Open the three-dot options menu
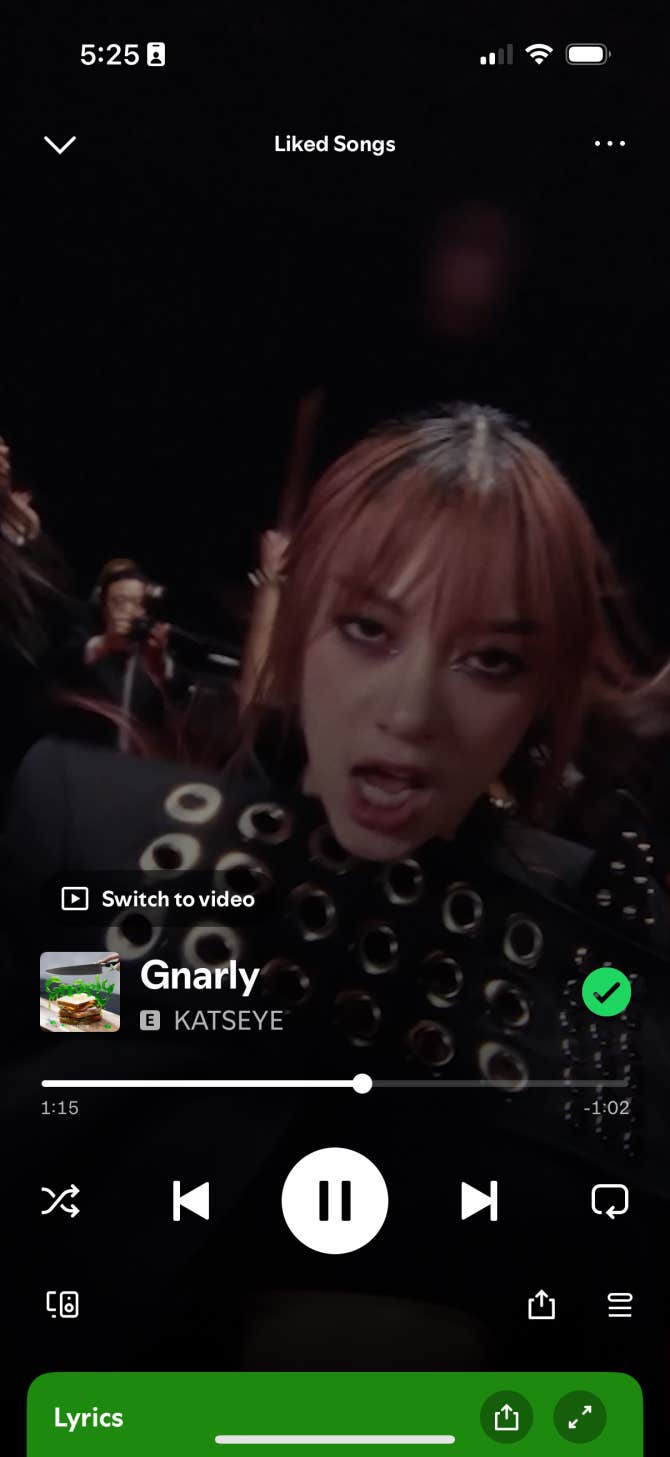Image resolution: width=670 pixels, height=1457 pixels. [x=609, y=144]
